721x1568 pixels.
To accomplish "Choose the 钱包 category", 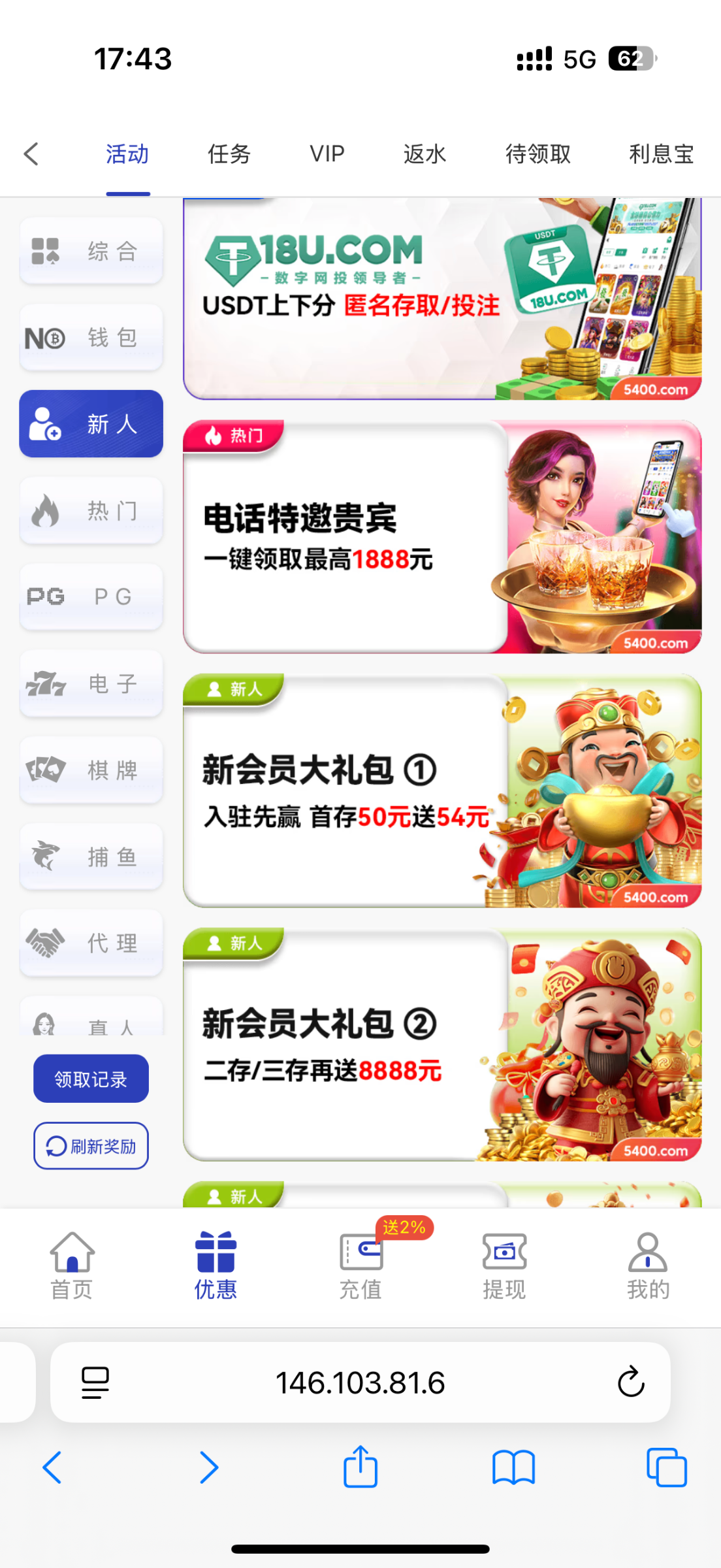I will pos(91,338).
